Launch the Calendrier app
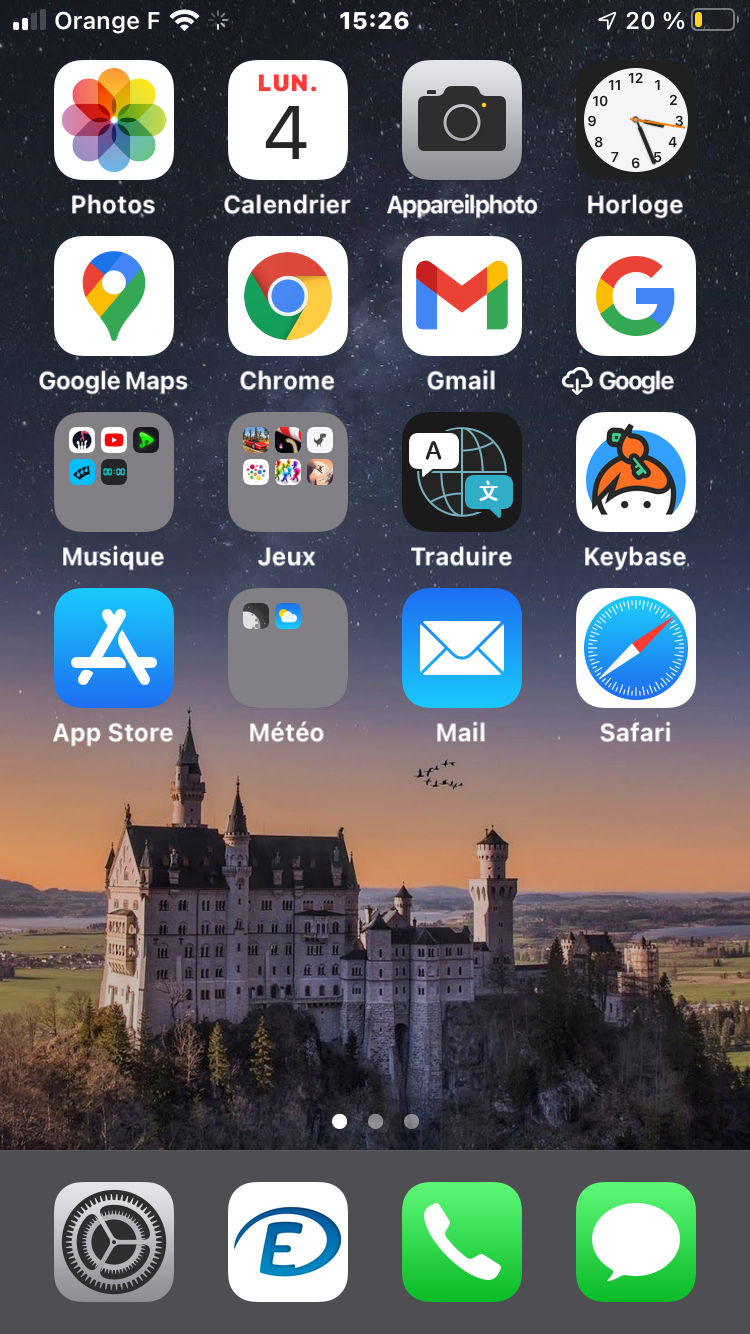The image size is (750, 1334). click(x=288, y=120)
